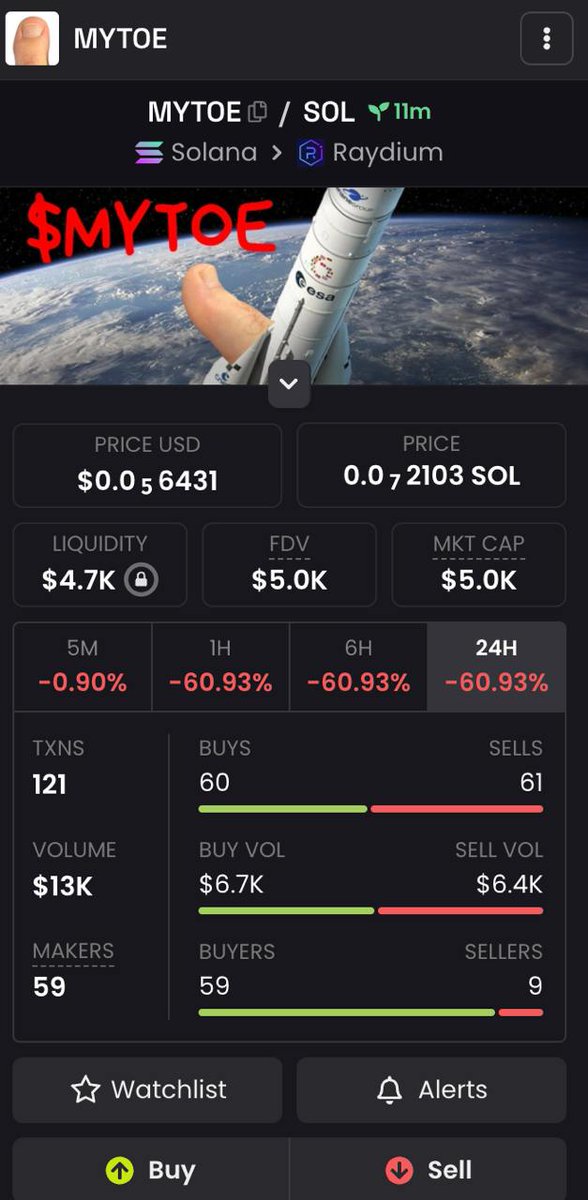Tap the red Sell button
588x1200 pixels.
[428, 1169]
